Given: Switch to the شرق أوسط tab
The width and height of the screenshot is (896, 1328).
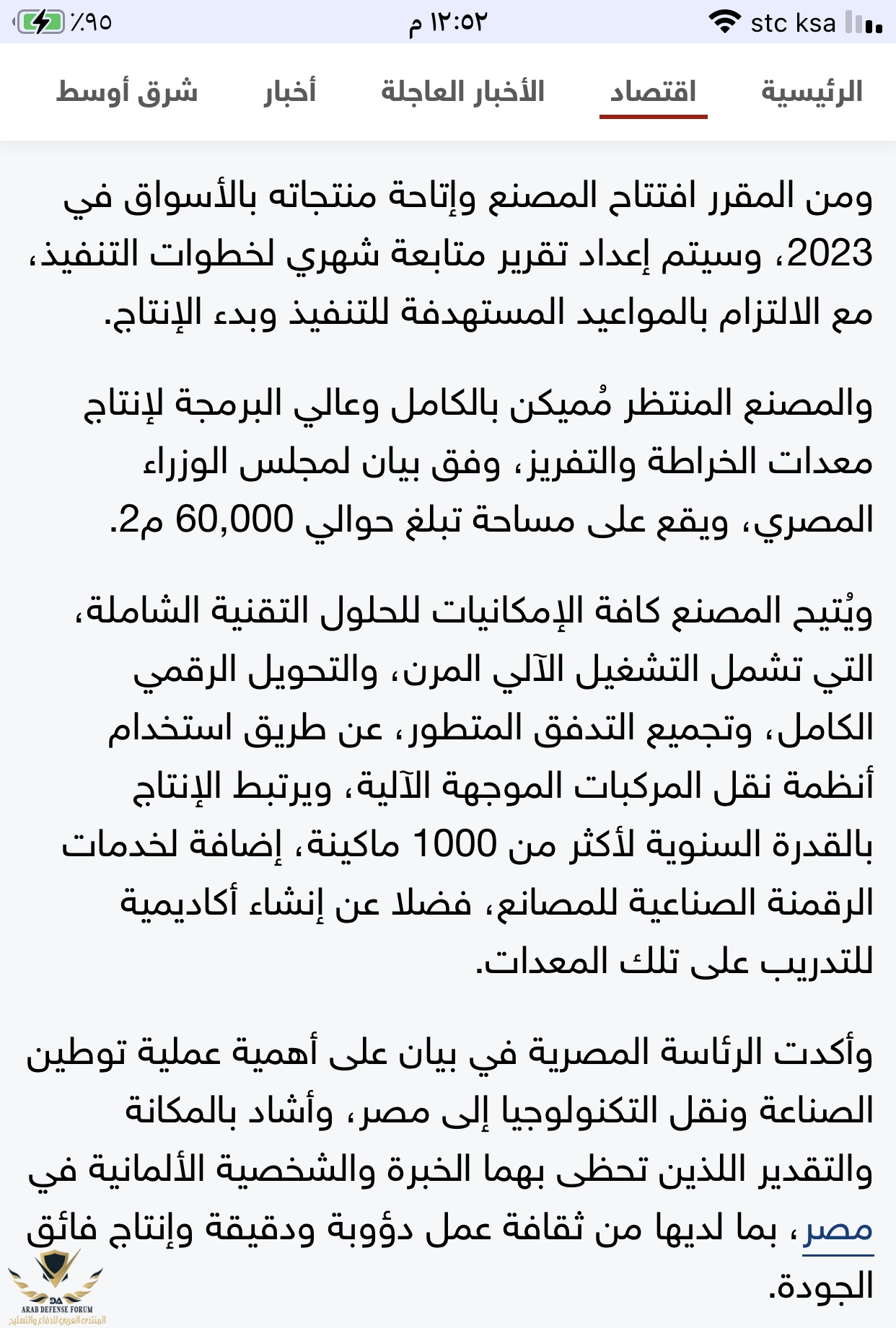Looking at the screenshot, I should coord(127,92).
